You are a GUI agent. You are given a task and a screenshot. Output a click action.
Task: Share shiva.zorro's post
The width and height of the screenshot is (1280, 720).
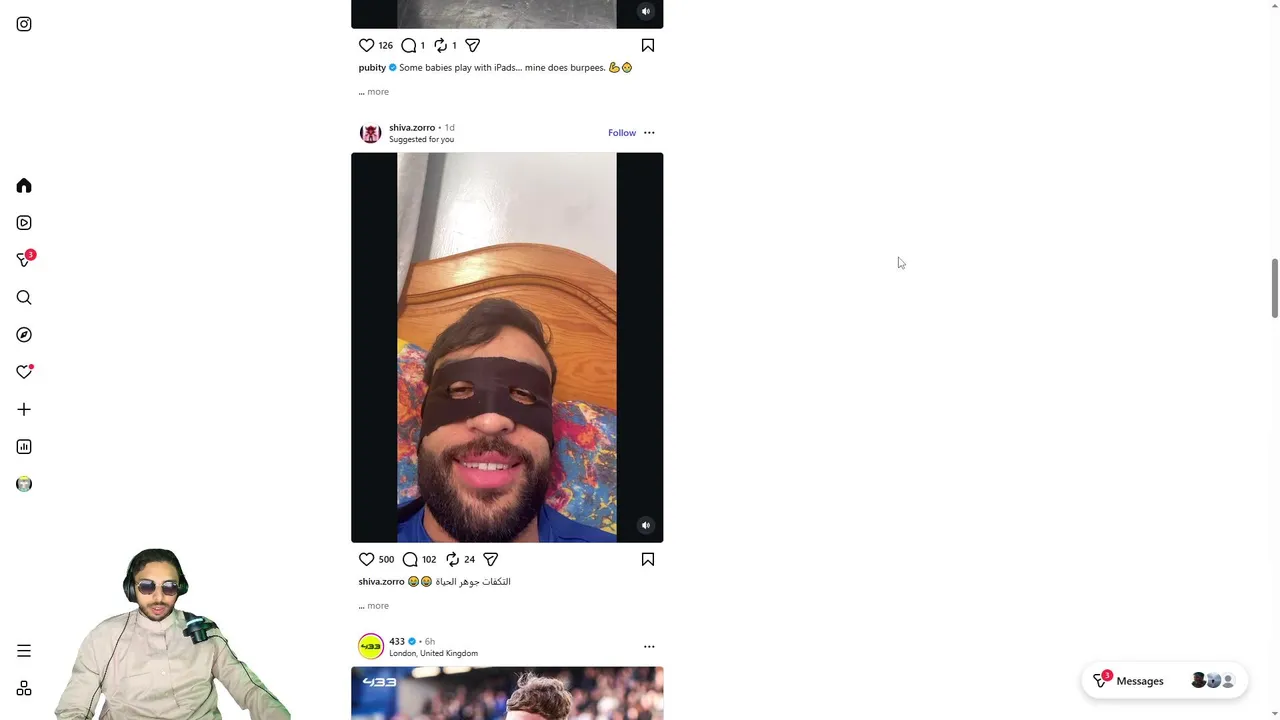[491, 559]
